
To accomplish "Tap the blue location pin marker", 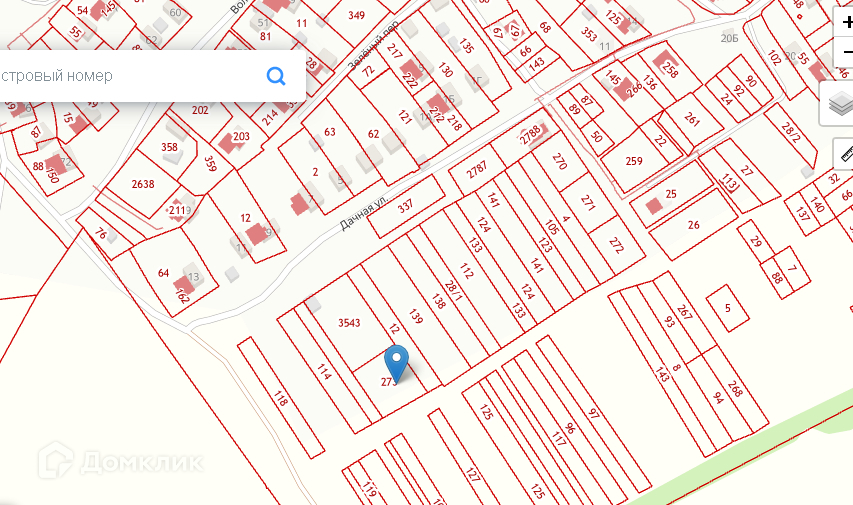I will click(x=396, y=364).
